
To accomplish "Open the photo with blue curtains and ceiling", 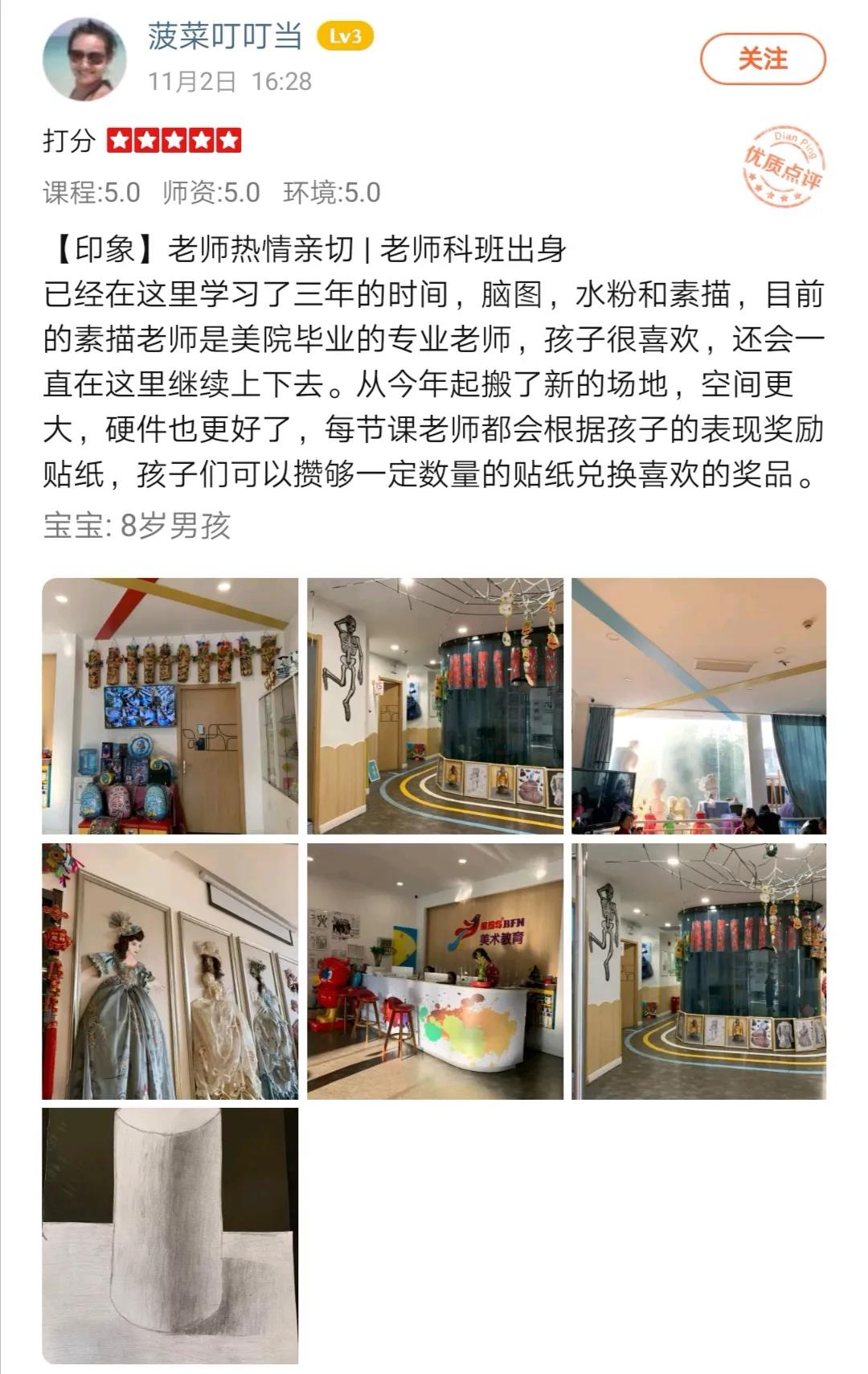I will point(698,706).
